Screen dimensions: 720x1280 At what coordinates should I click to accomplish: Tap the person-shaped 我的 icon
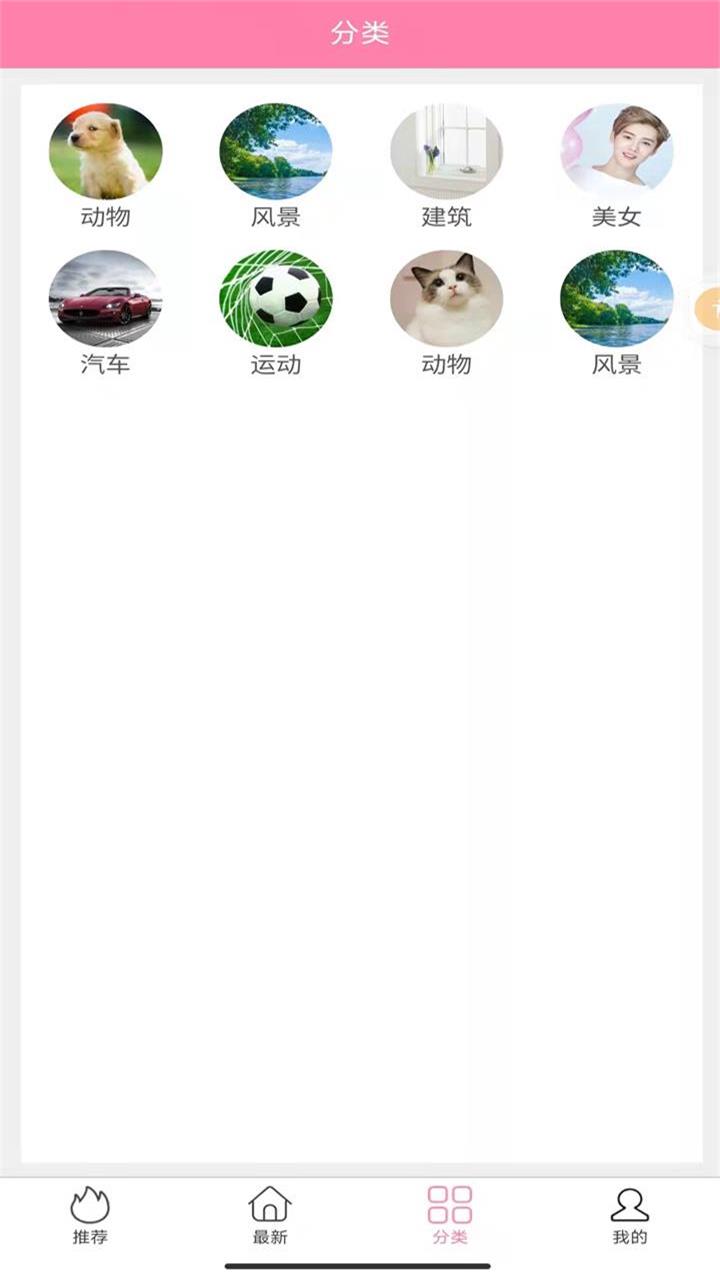[x=628, y=1202]
